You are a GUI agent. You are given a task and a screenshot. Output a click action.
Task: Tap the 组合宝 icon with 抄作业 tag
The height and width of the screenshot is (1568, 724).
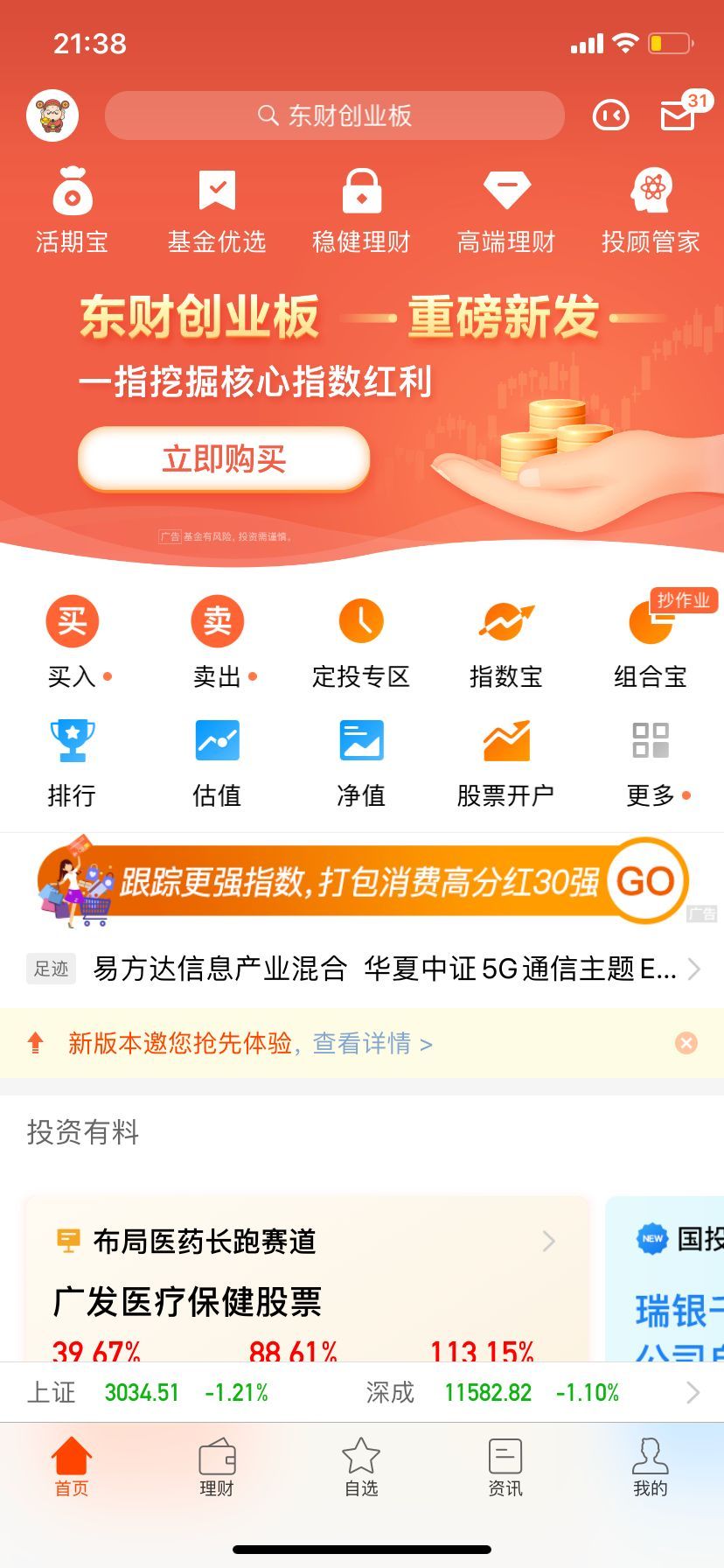pos(651,640)
